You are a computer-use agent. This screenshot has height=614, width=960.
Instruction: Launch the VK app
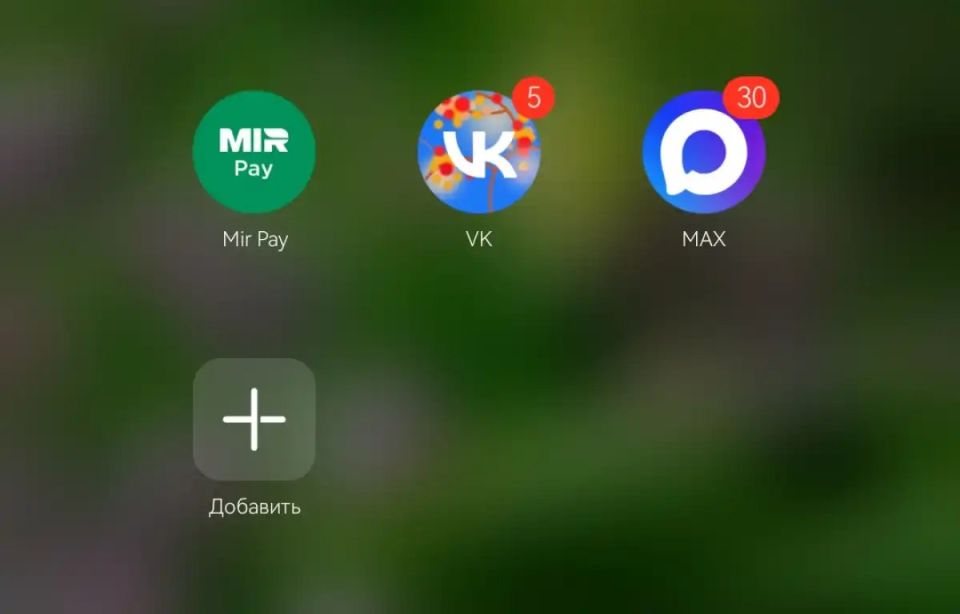(x=479, y=152)
